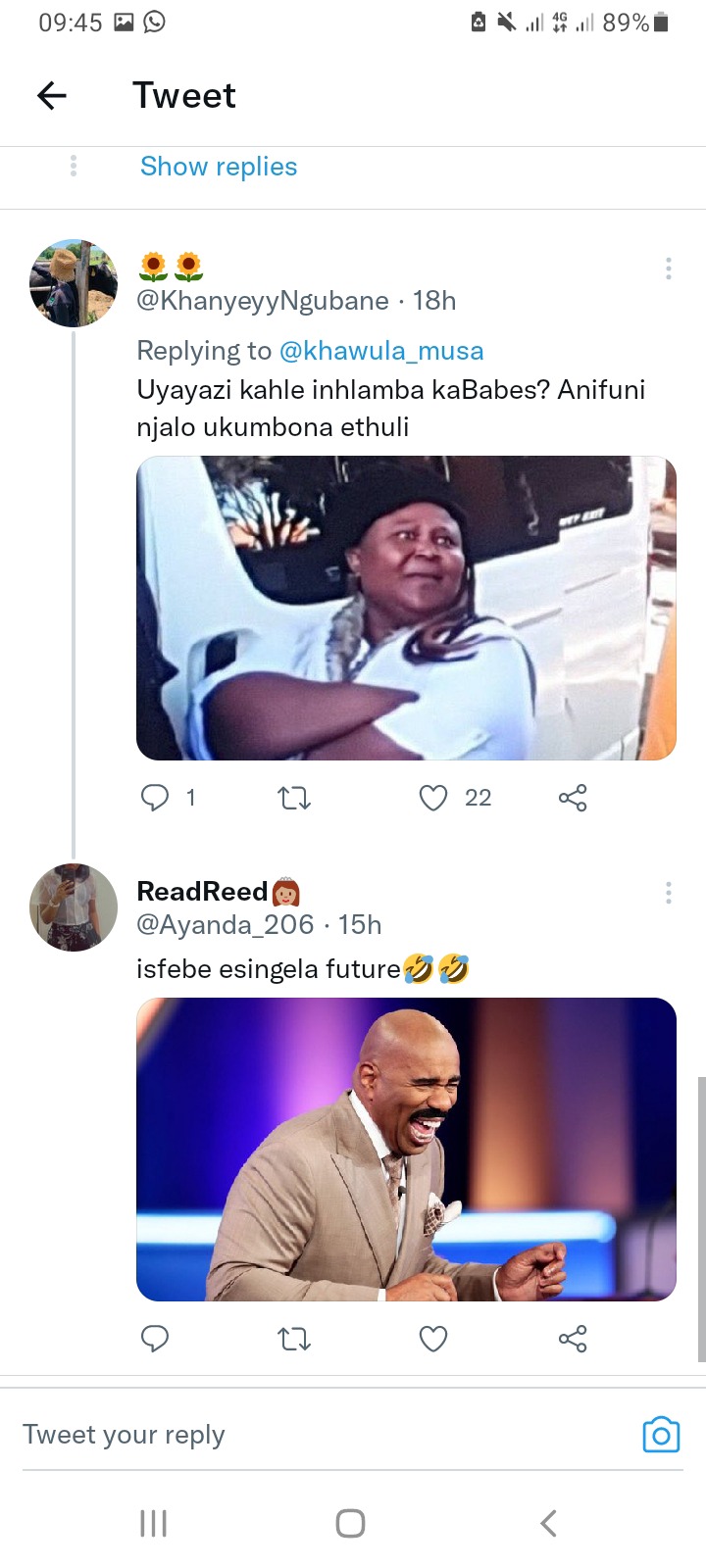Open recent apps from navigation bar

coord(154,1523)
